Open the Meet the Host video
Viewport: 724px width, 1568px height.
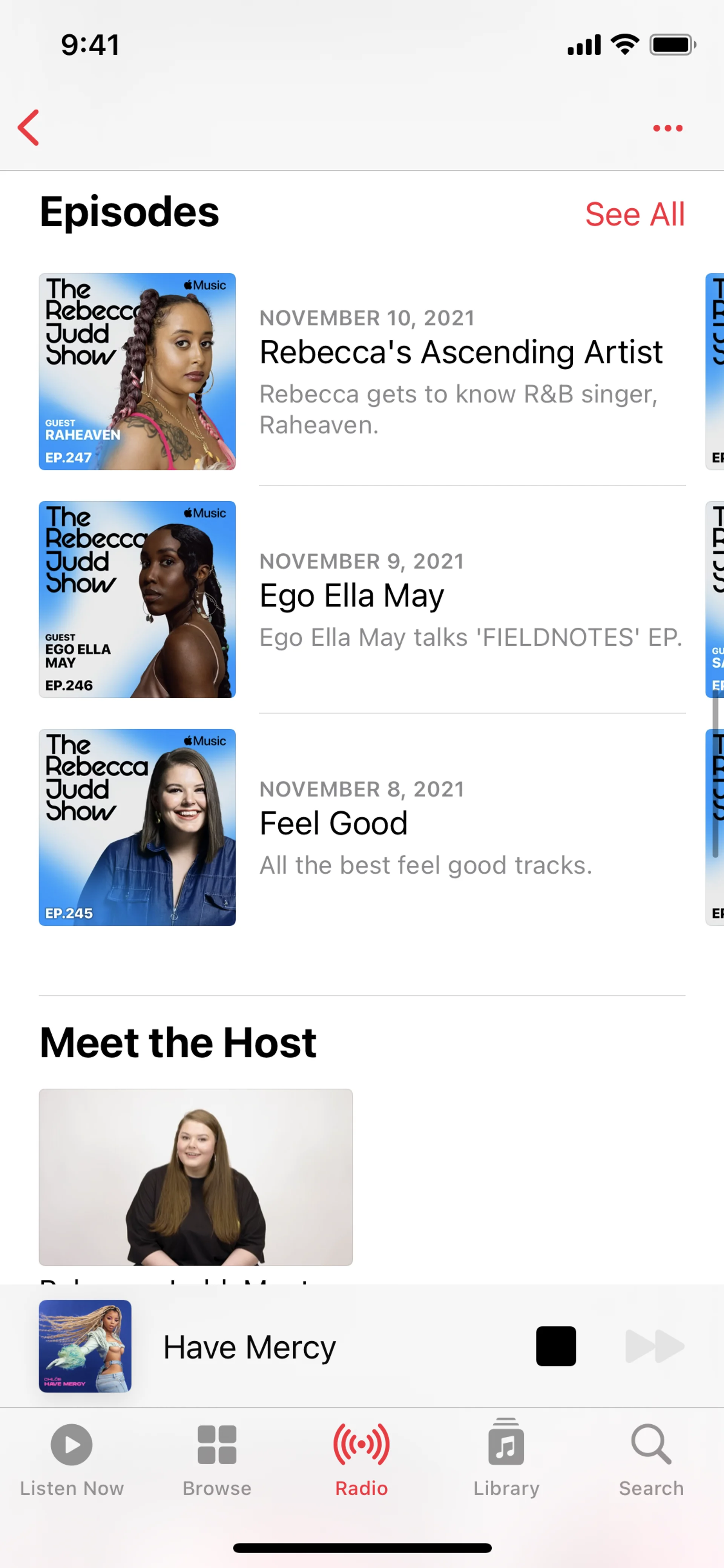[195, 1176]
